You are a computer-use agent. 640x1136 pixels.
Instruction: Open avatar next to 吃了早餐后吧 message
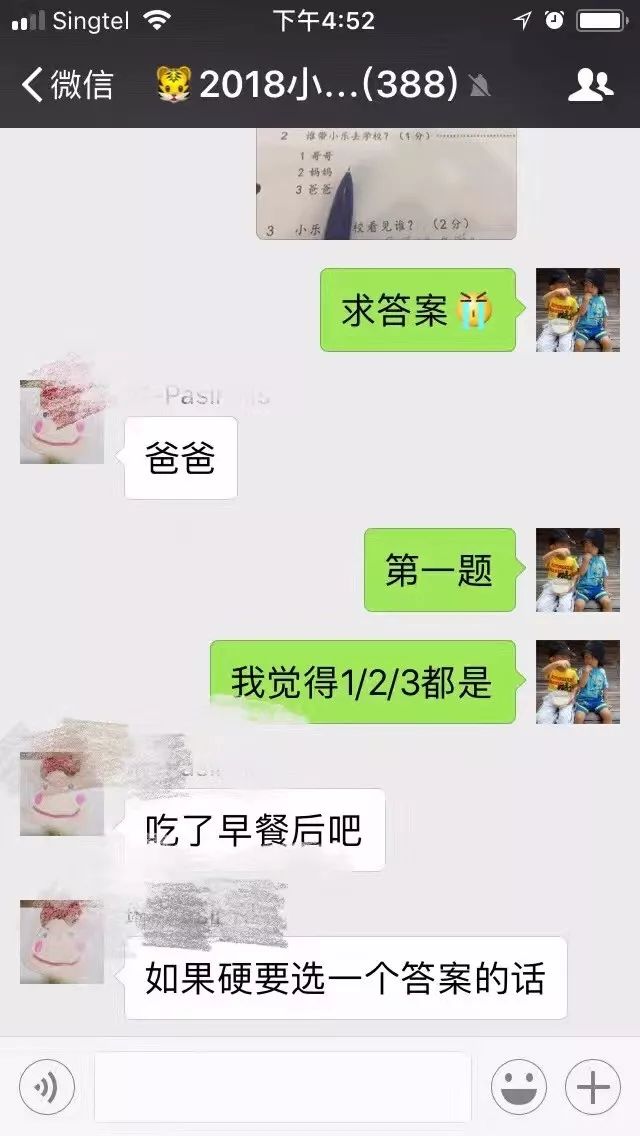point(62,793)
